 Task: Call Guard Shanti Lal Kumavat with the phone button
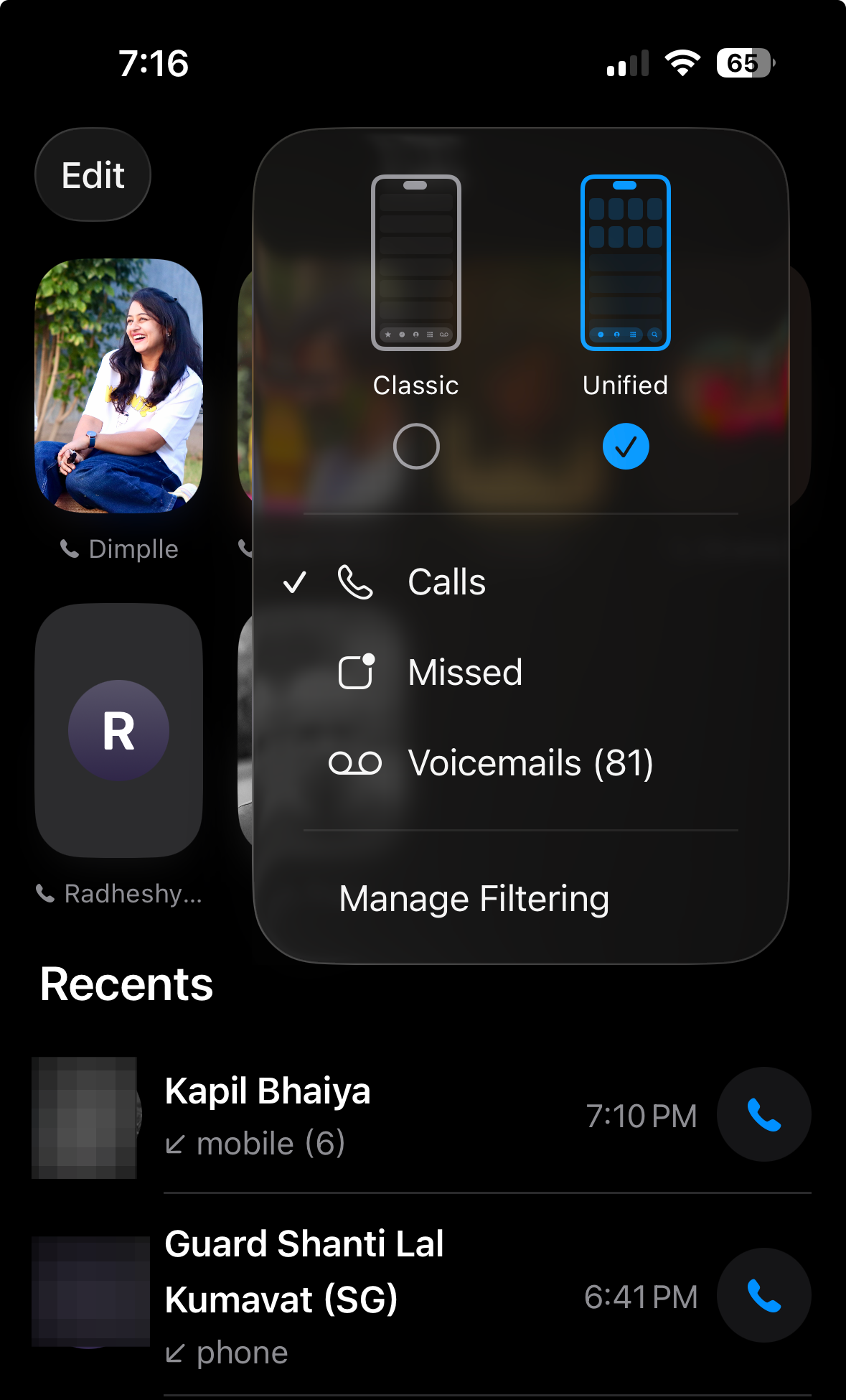[x=763, y=1296]
